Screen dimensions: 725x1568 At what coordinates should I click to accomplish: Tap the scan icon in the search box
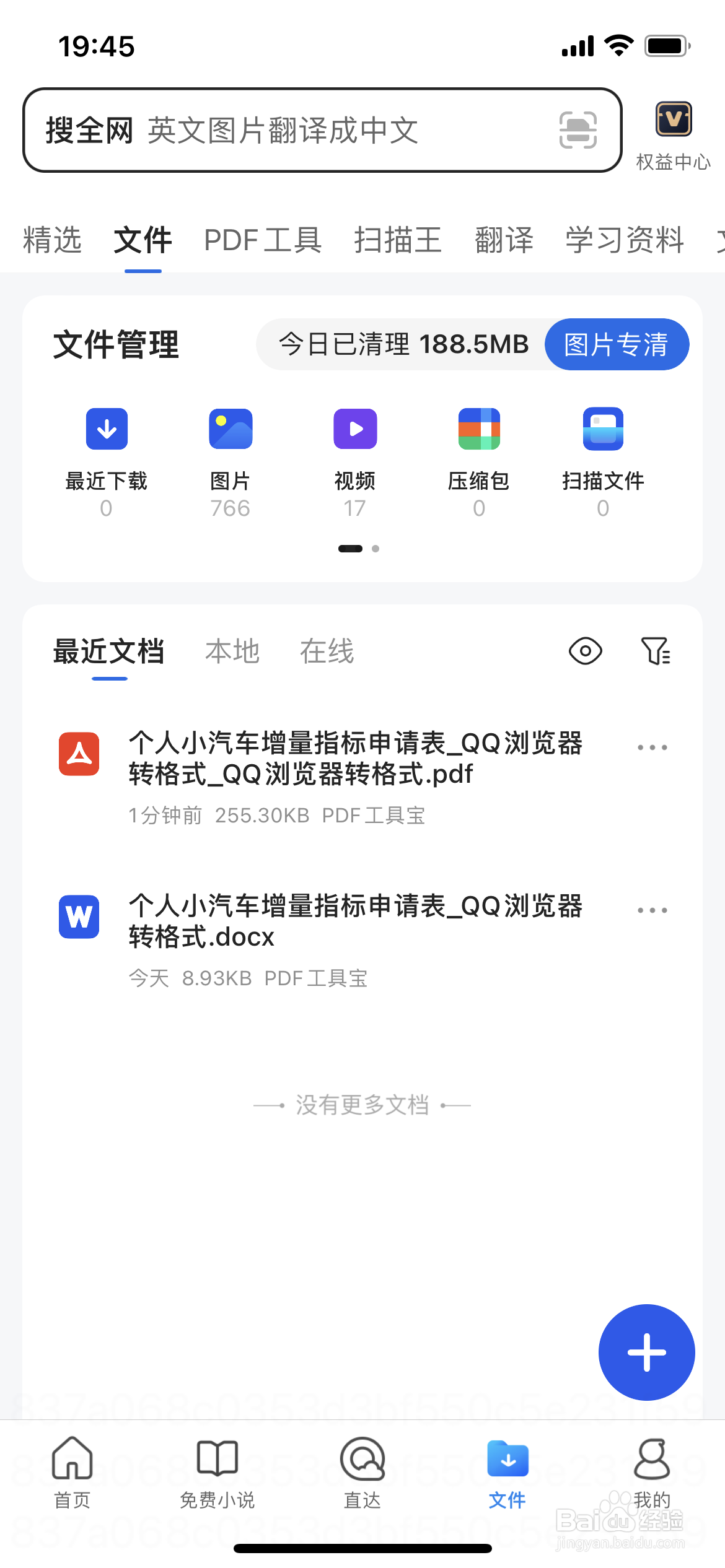tap(578, 130)
